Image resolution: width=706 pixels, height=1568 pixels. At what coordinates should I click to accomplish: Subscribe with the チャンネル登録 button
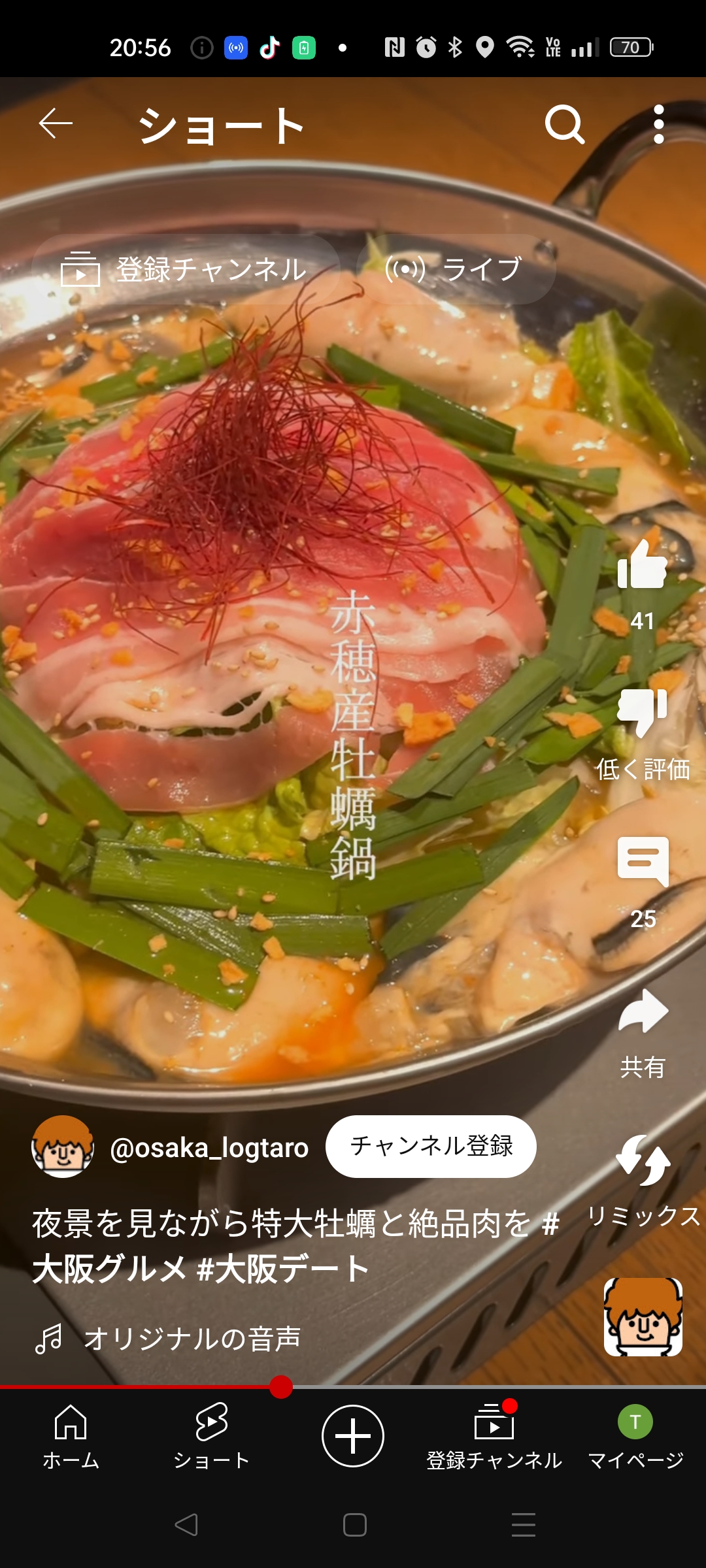431,1147
